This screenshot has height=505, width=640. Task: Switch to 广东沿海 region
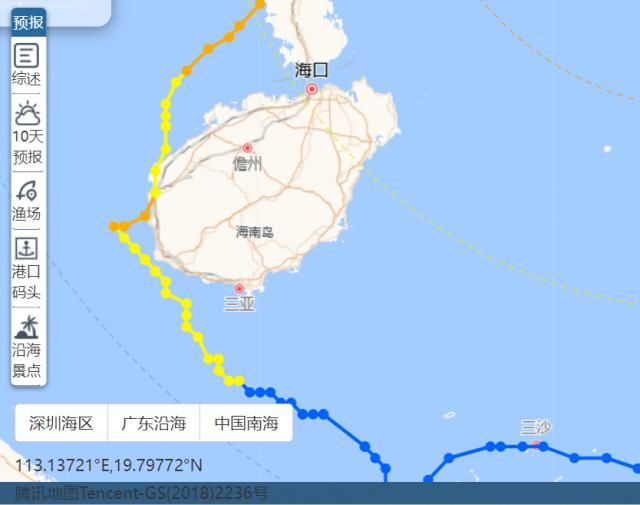pos(154,423)
